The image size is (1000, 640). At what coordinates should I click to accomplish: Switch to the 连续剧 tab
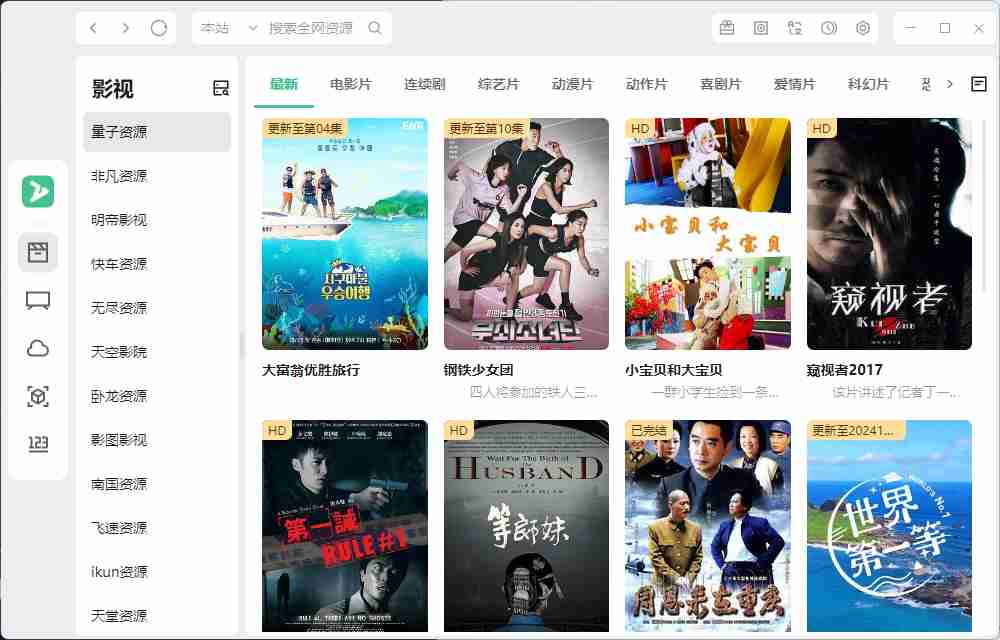(x=425, y=84)
